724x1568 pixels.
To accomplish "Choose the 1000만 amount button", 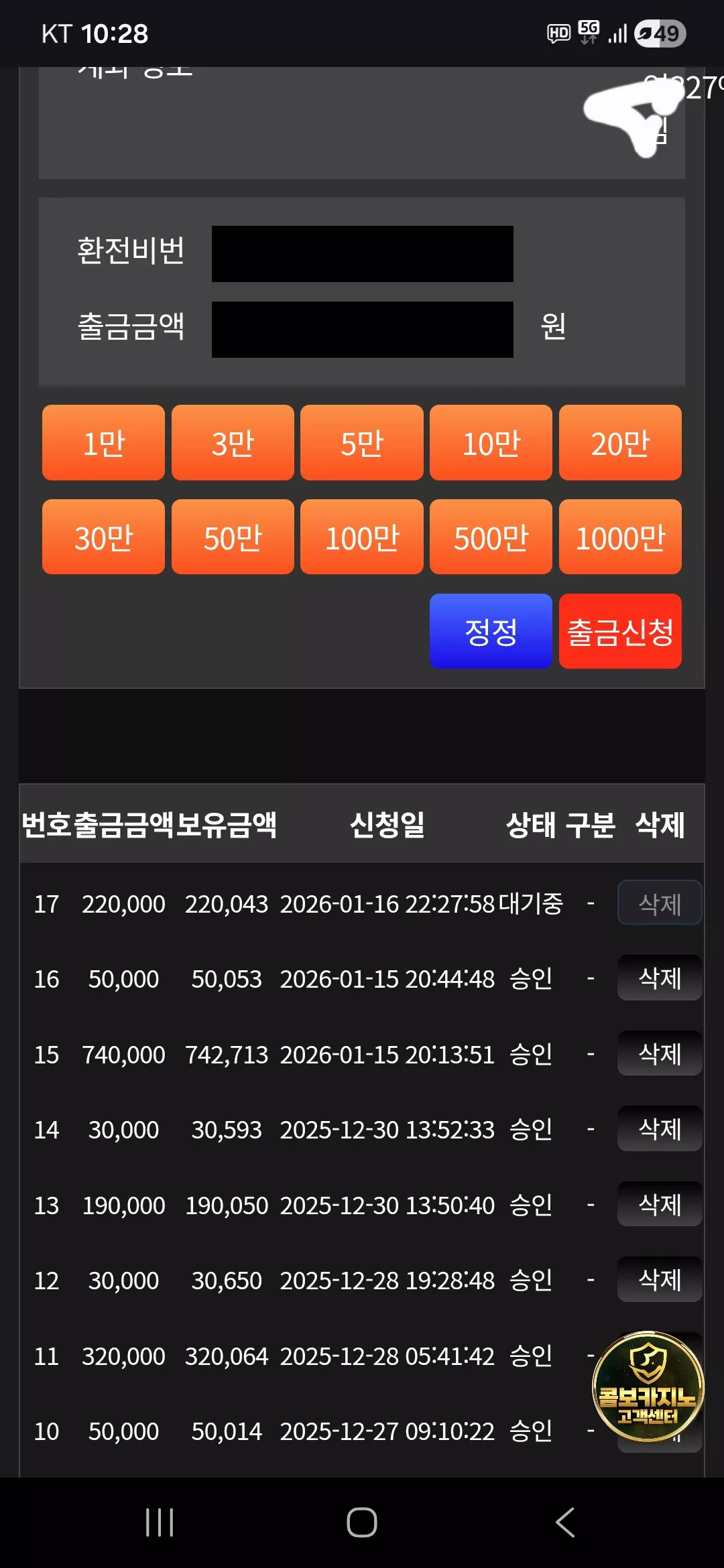I will tap(620, 537).
